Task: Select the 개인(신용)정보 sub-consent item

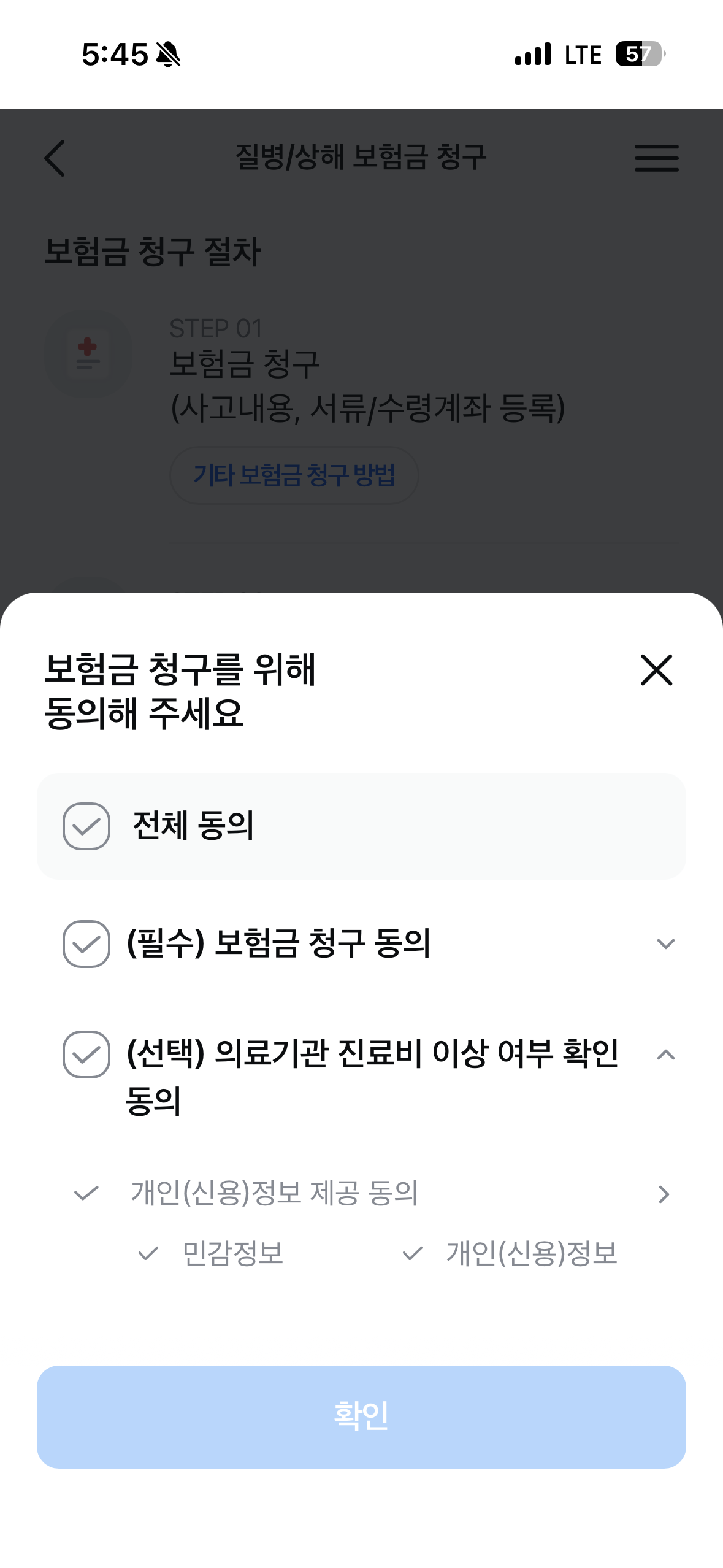Action: [509, 1253]
